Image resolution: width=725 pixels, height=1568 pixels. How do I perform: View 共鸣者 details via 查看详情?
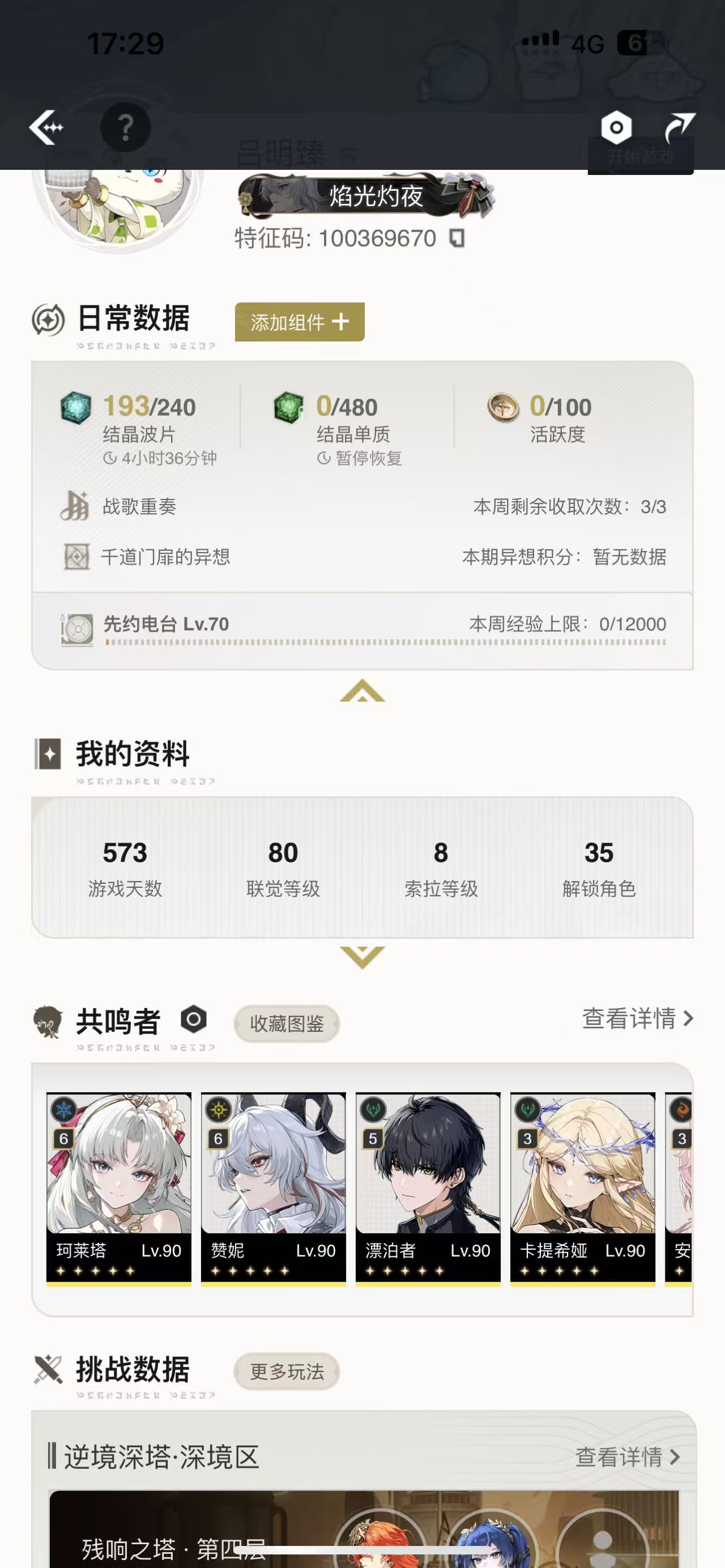click(637, 1018)
